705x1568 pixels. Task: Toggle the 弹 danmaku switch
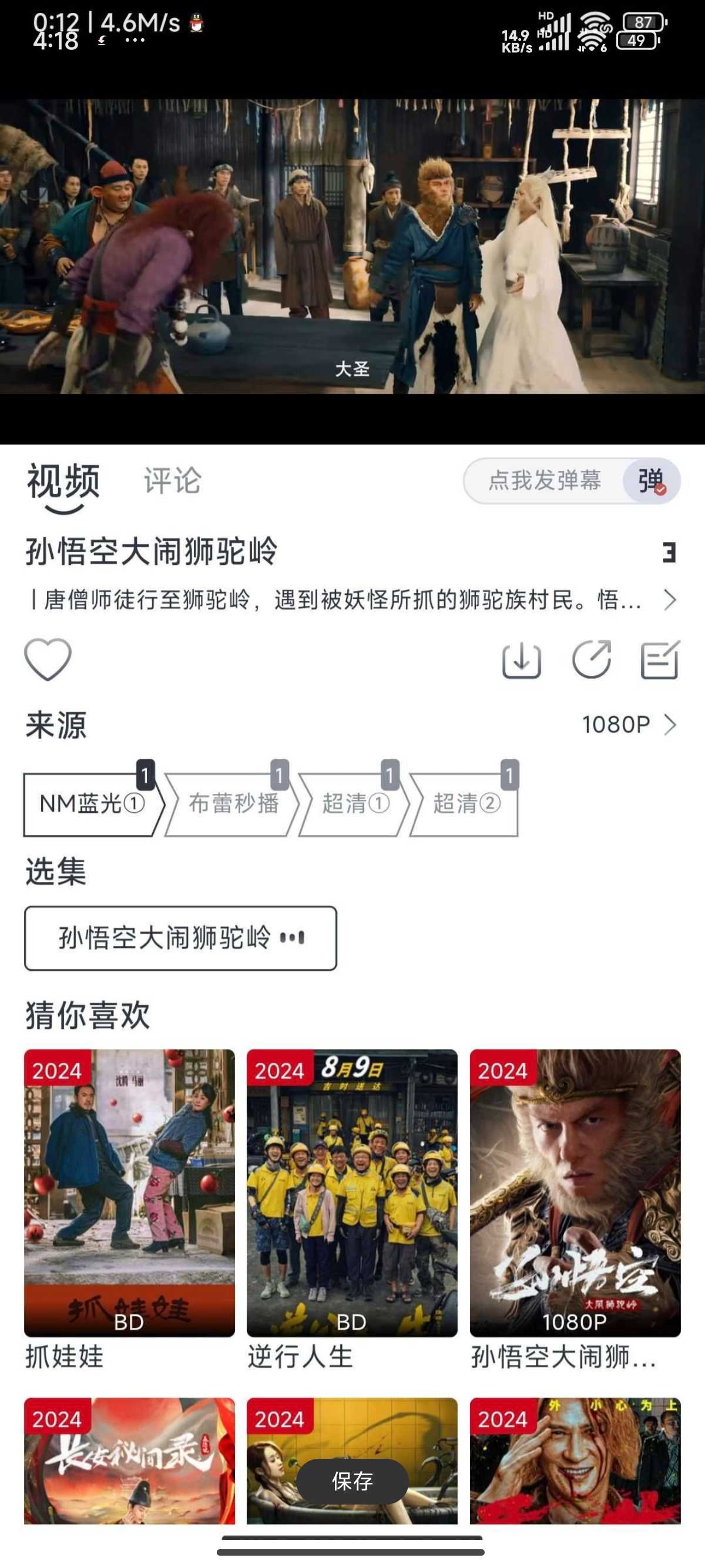coord(651,481)
